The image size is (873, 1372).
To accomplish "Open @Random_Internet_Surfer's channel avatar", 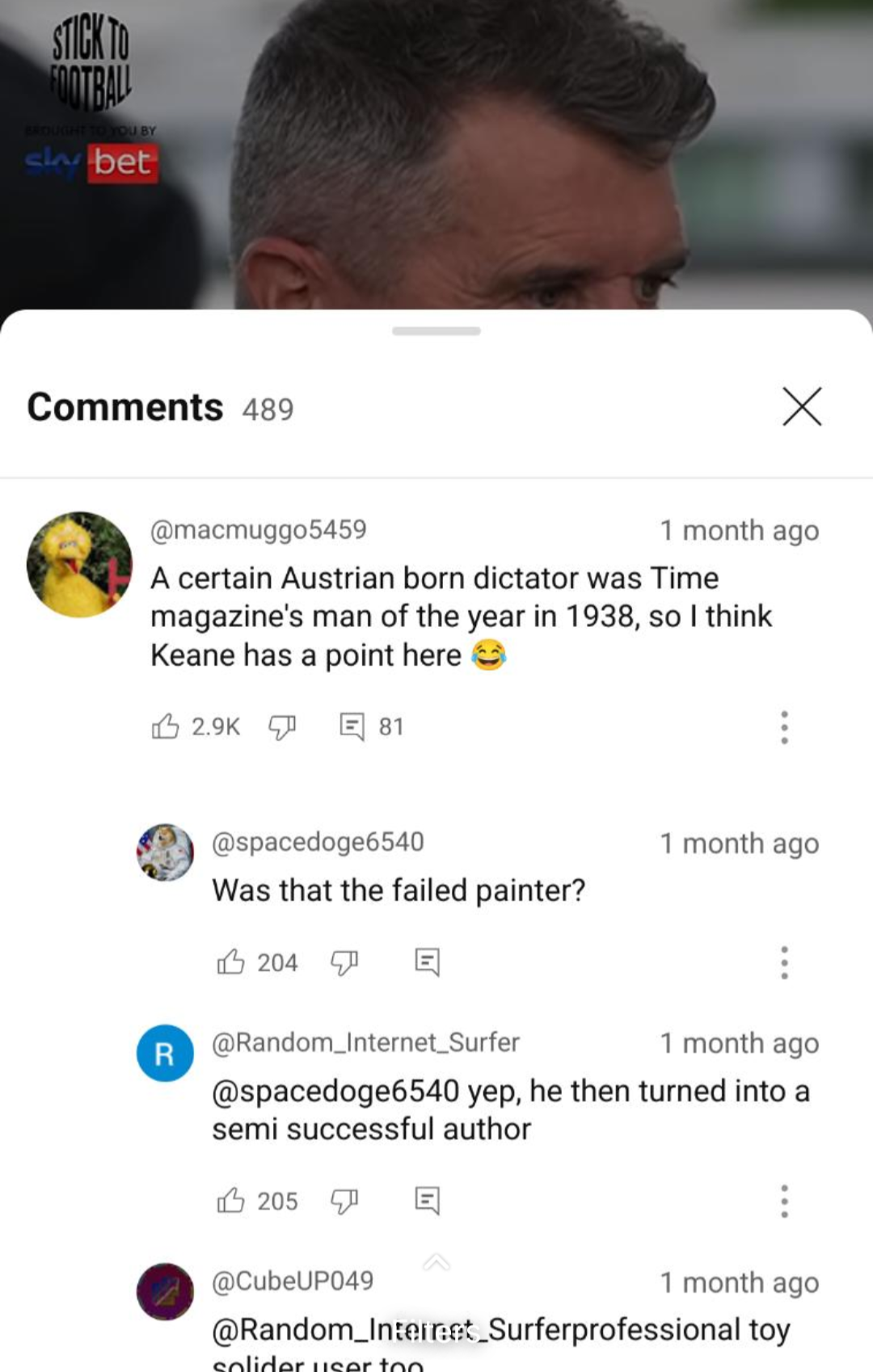I will tap(165, 1053).
